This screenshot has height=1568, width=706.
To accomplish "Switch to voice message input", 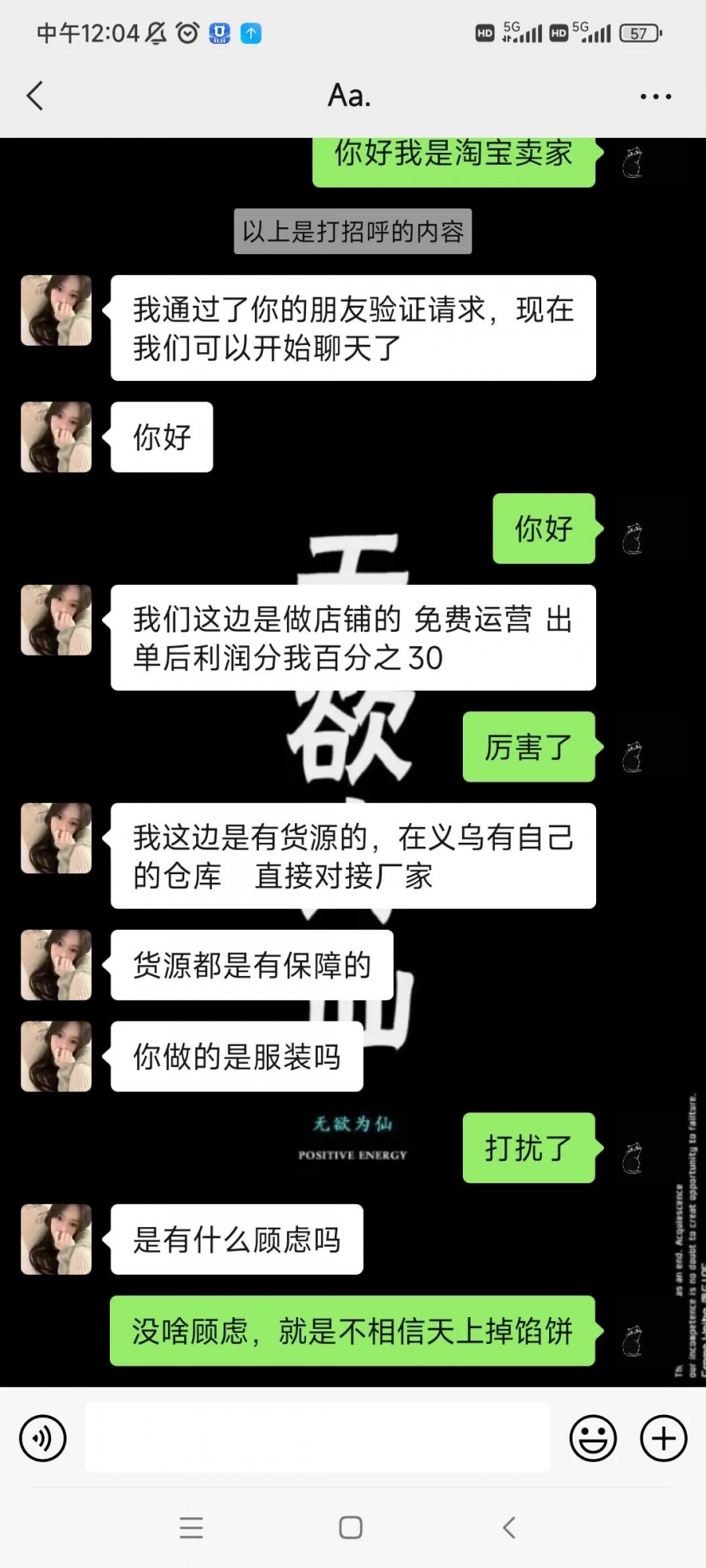I will point(42,1439).
